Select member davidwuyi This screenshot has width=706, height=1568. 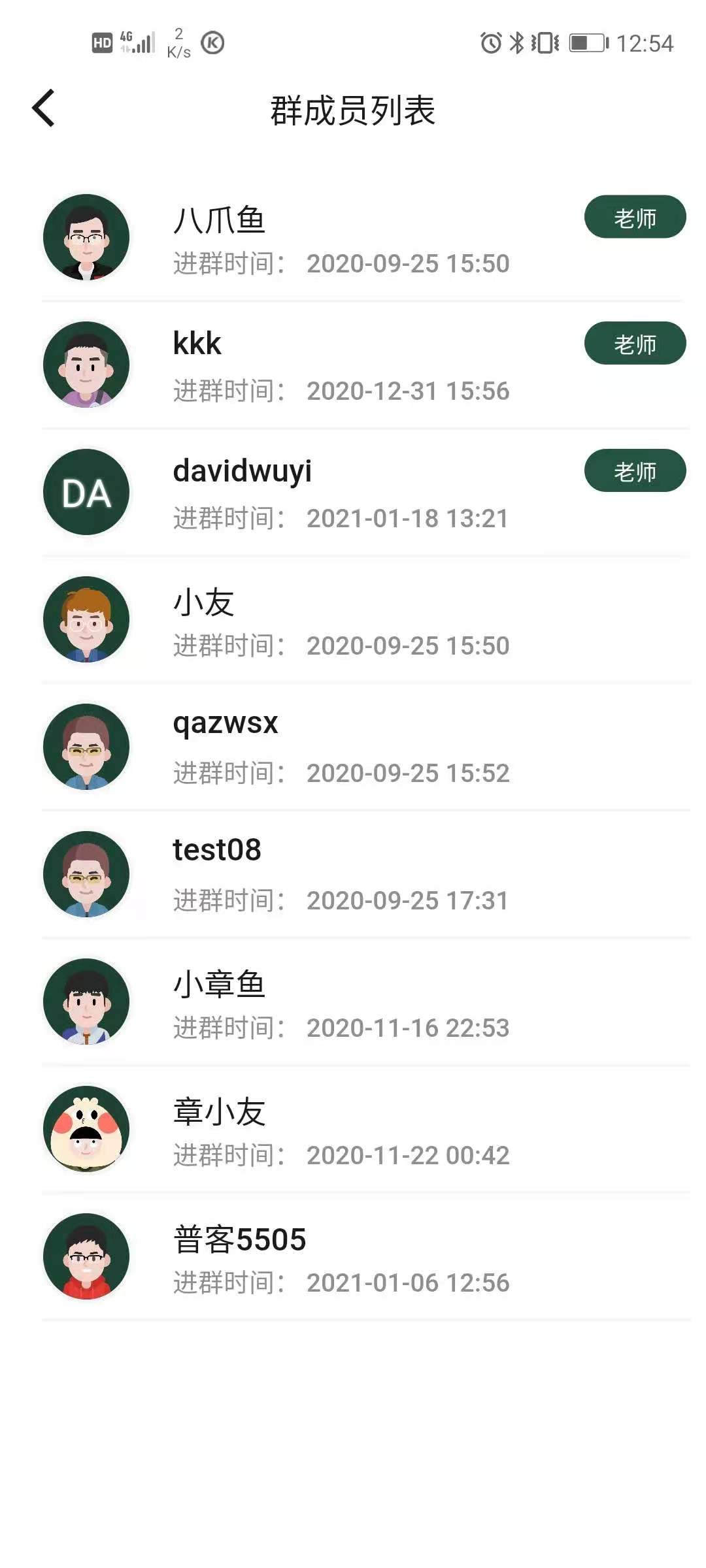(340, 493)
